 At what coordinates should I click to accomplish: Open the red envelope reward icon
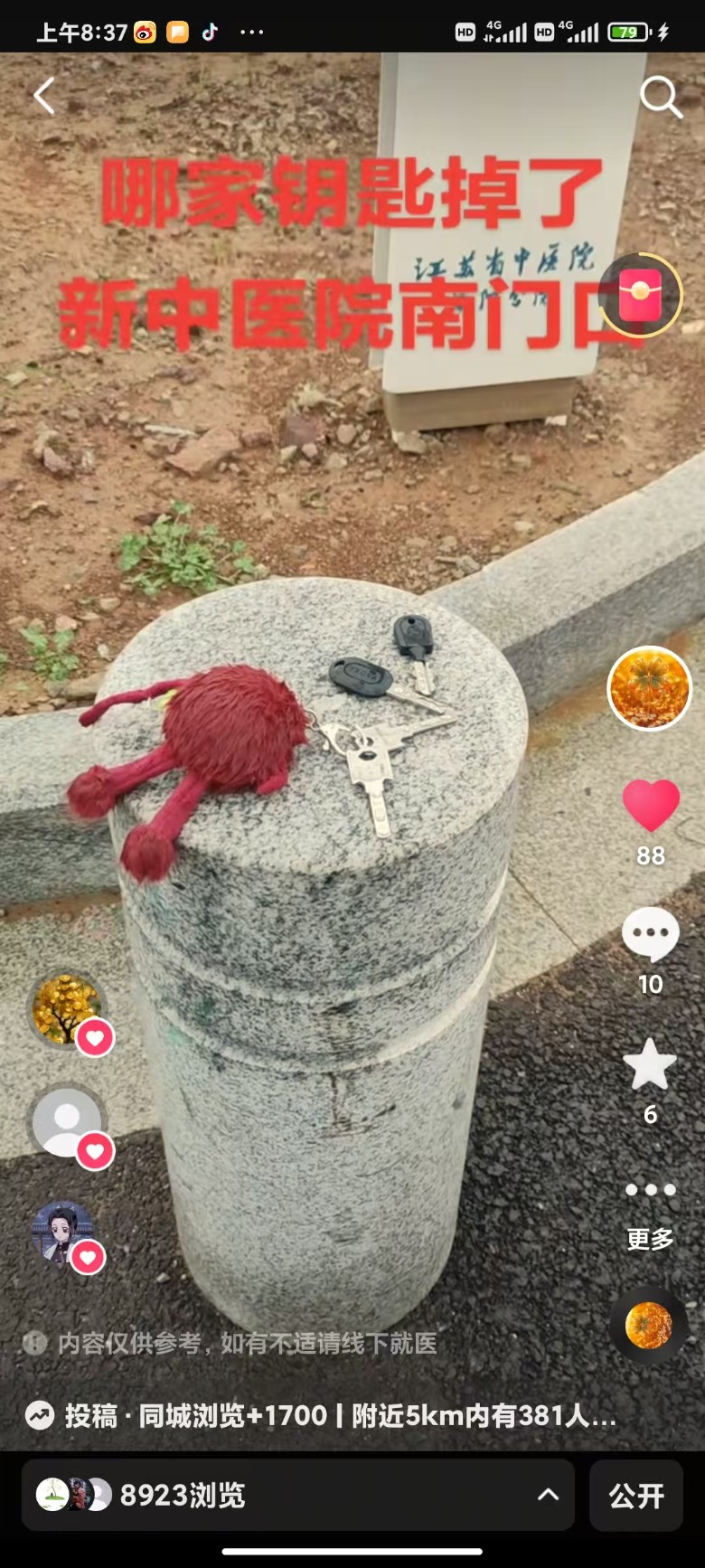tap(641, 296)
